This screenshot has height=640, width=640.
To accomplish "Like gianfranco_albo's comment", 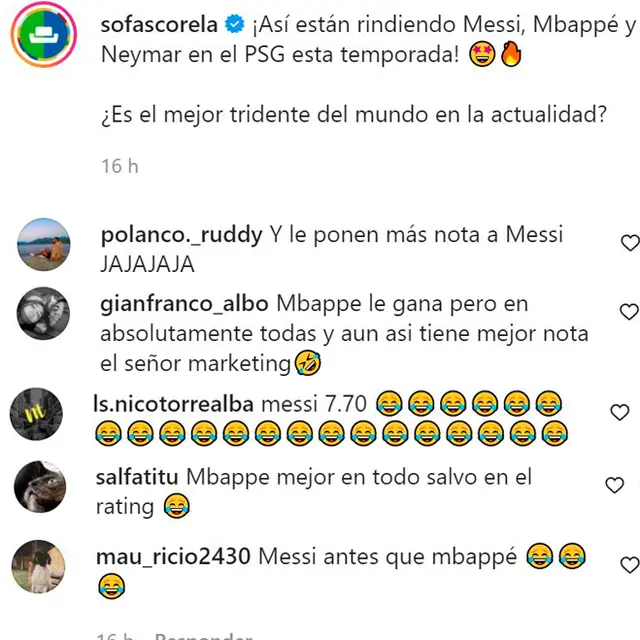I will 629,312.
